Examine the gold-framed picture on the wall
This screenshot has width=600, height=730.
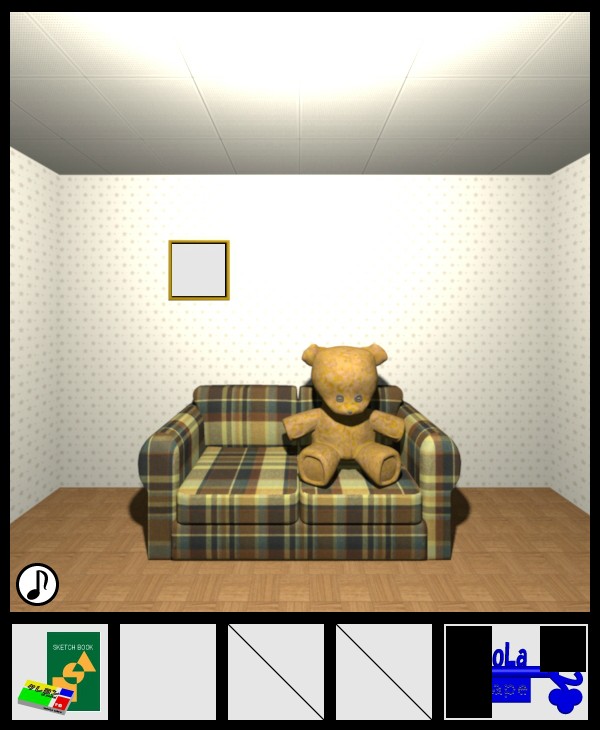click(199, 270)
